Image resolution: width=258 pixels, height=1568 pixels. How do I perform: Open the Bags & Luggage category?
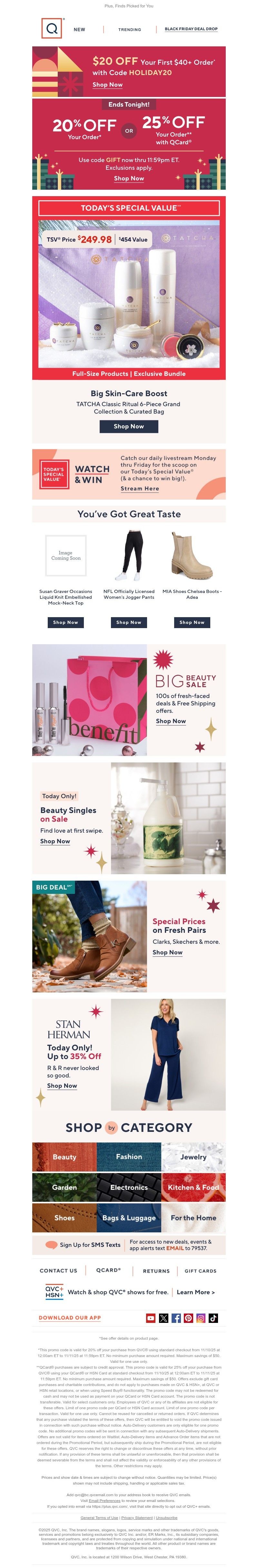(129, 1218)
